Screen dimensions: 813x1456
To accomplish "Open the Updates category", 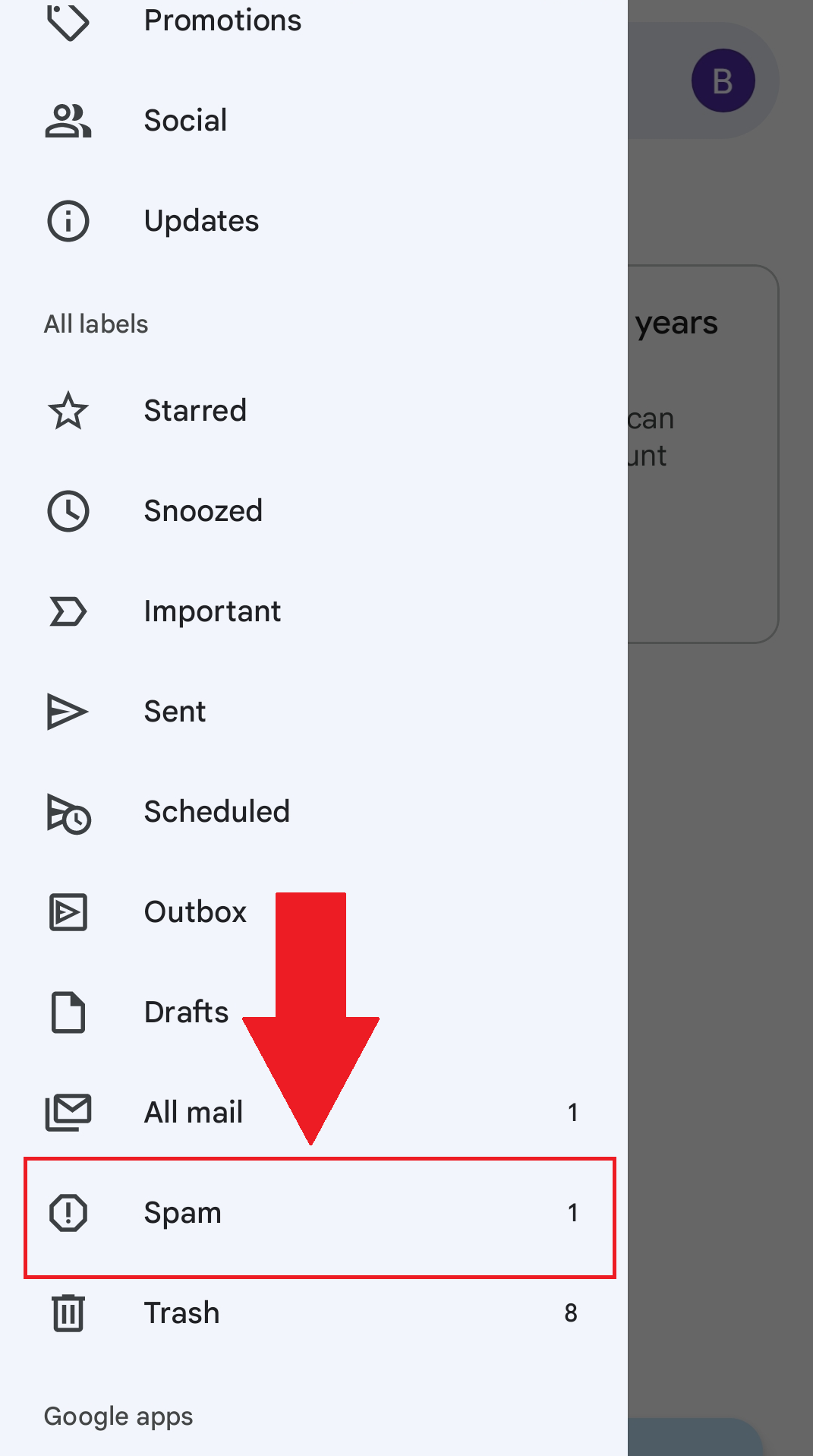I will [201, 221].
